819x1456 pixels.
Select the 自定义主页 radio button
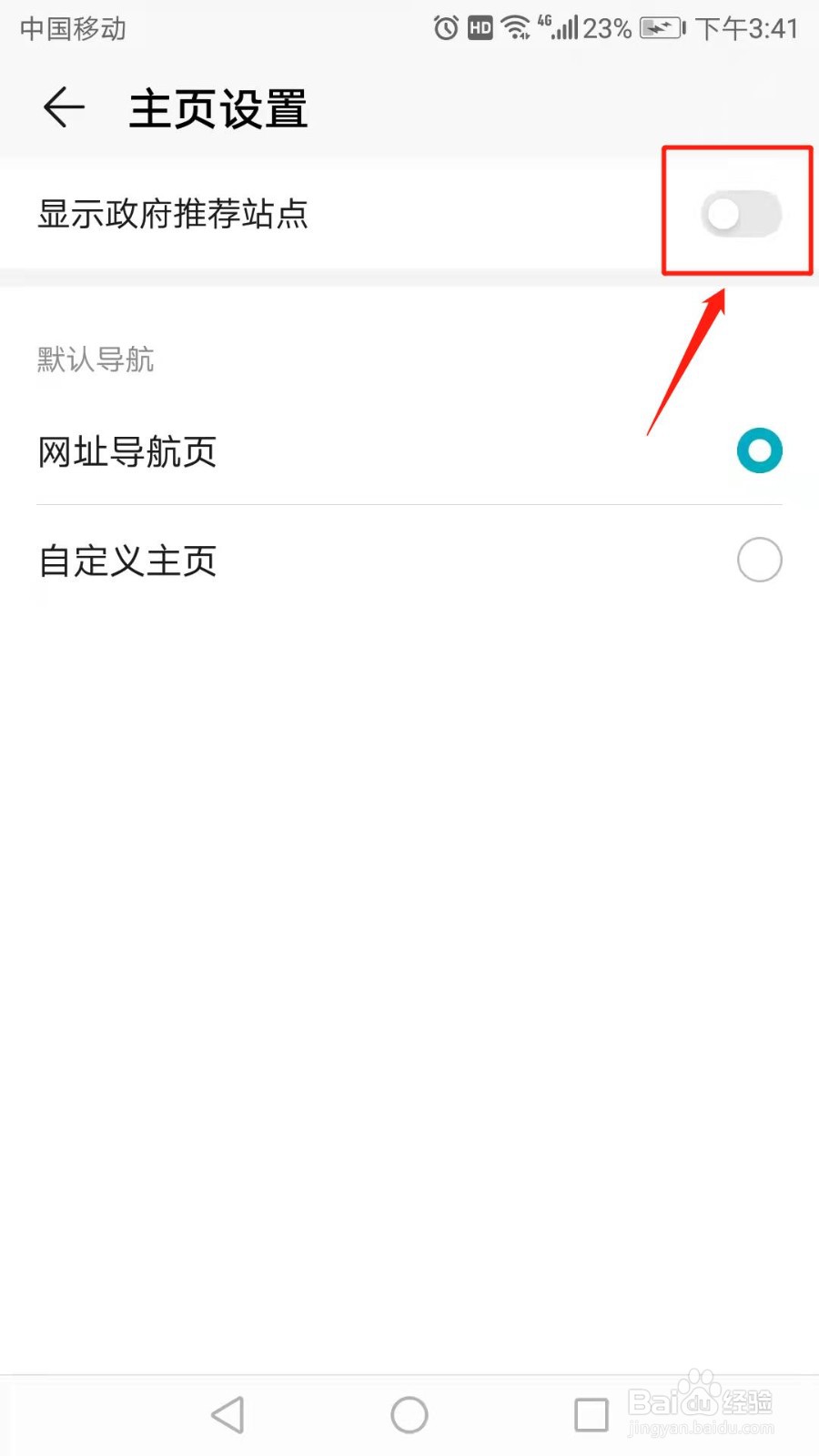[759, 560]
